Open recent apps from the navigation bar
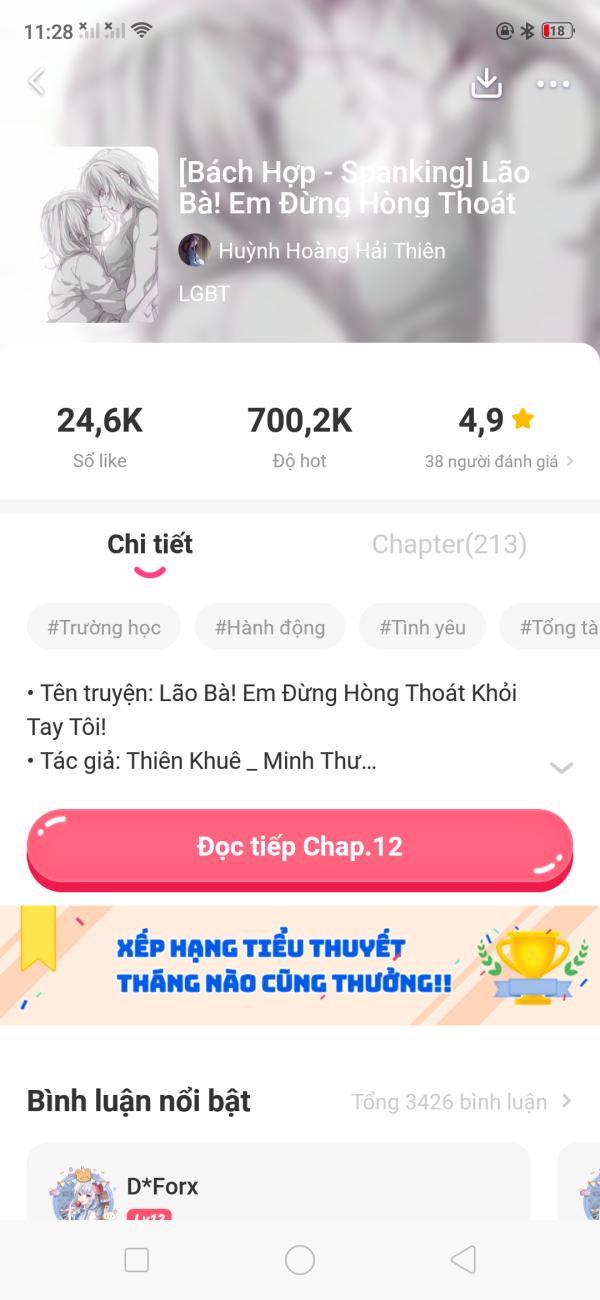The image size is (600, 1300). 137,1260
